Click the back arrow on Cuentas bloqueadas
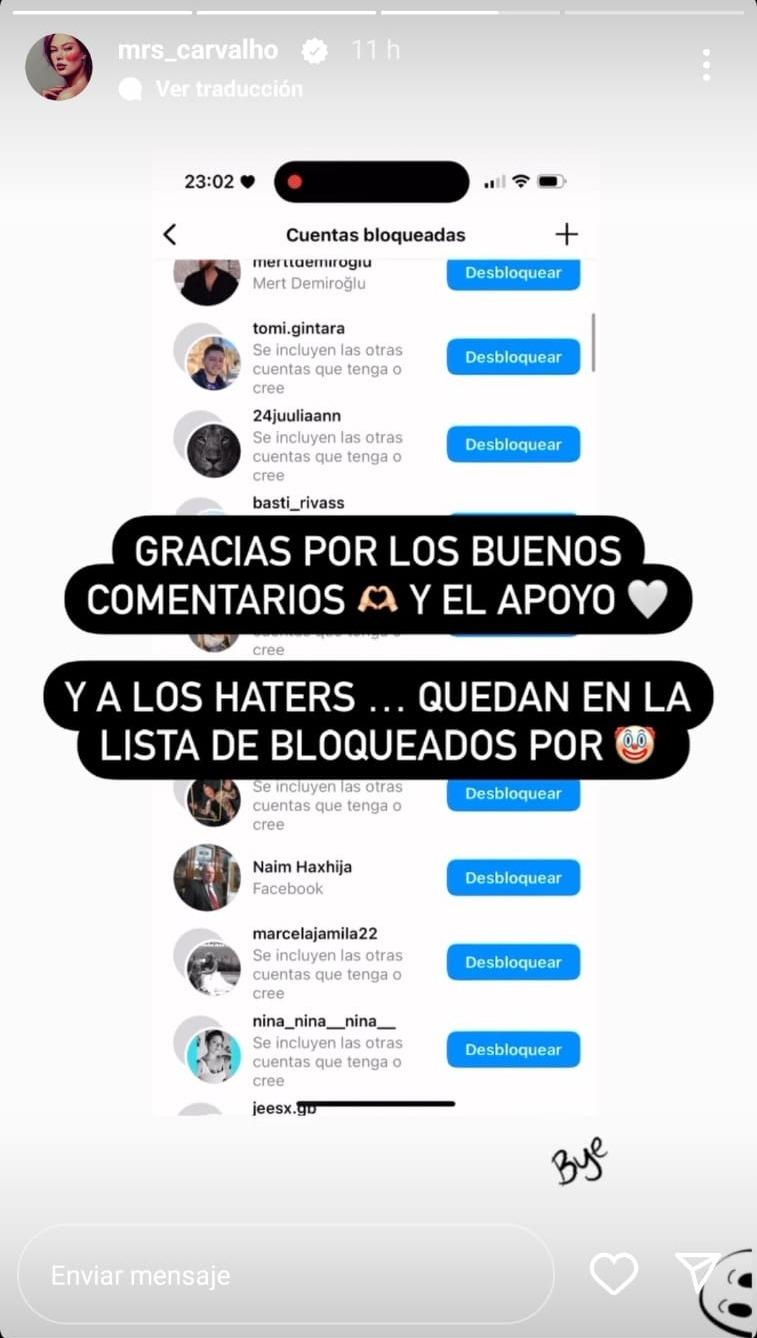 point(170,234)
